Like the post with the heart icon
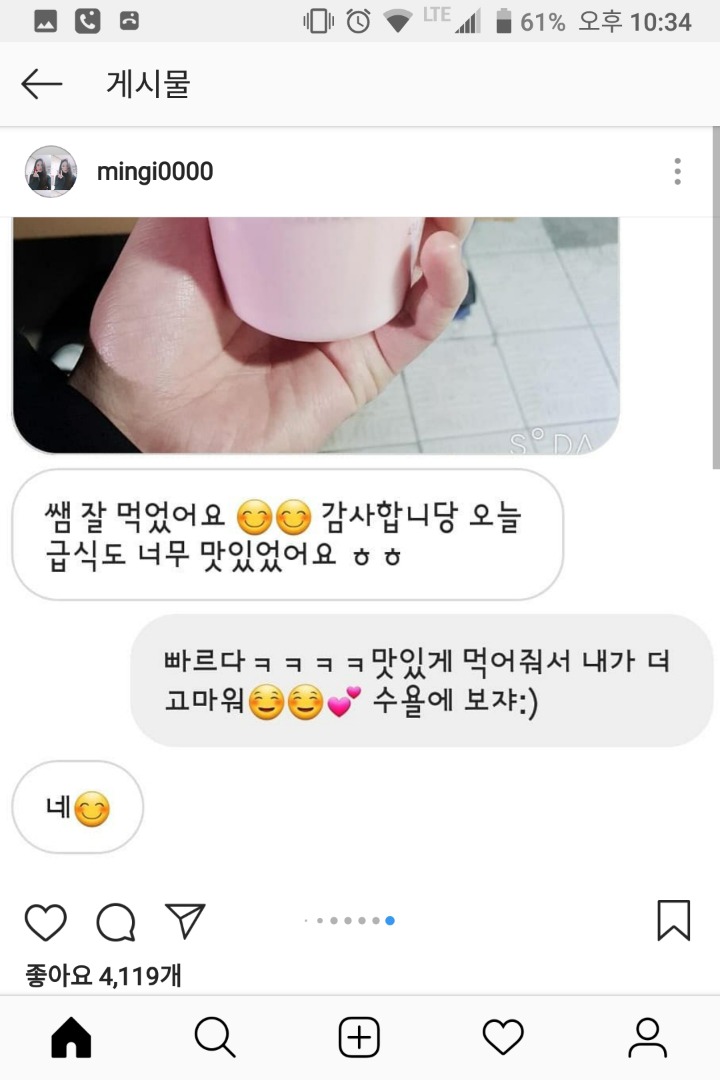Screen dimensions: 720x1080 46,922
